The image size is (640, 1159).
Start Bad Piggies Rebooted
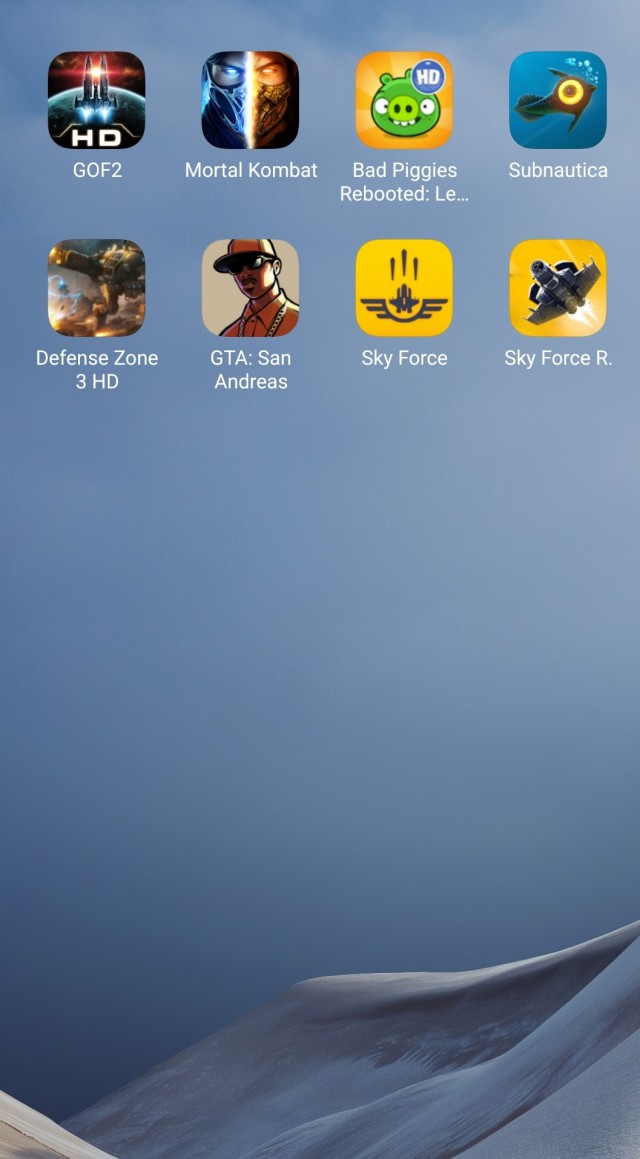404,100
